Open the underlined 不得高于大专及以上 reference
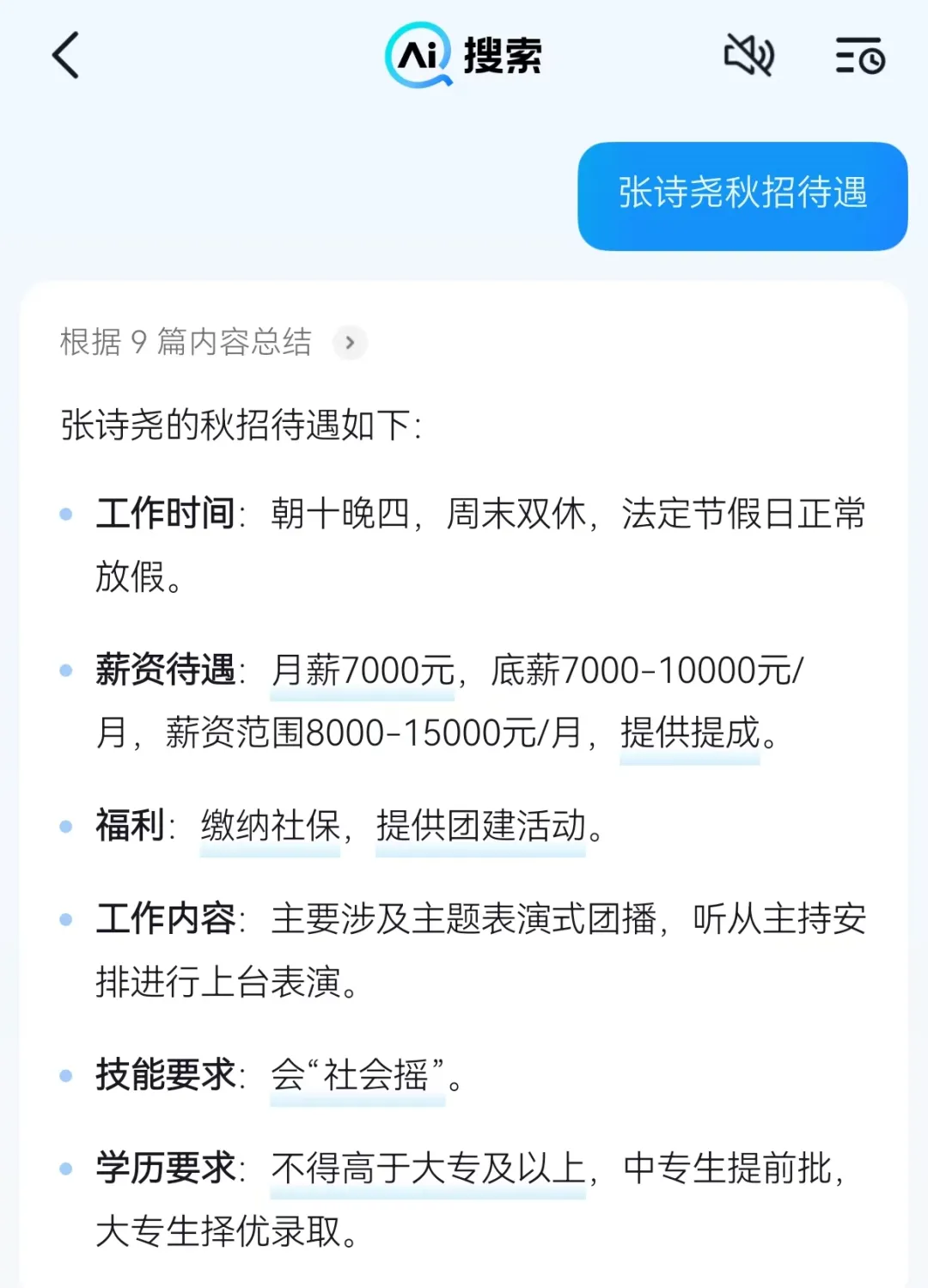Screen dimensions: 928x1288 point(428,1169)
